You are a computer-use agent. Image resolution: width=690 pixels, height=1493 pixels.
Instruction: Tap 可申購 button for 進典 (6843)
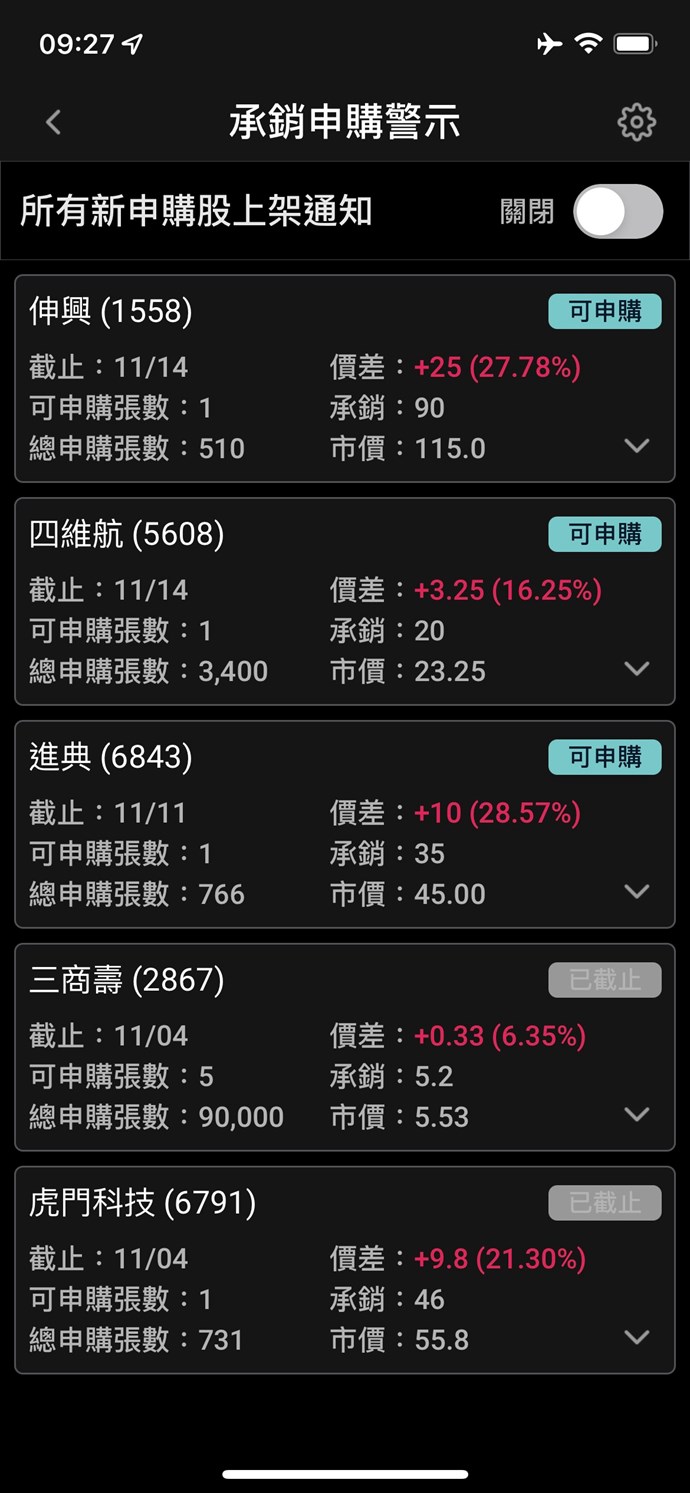[604, 758]
